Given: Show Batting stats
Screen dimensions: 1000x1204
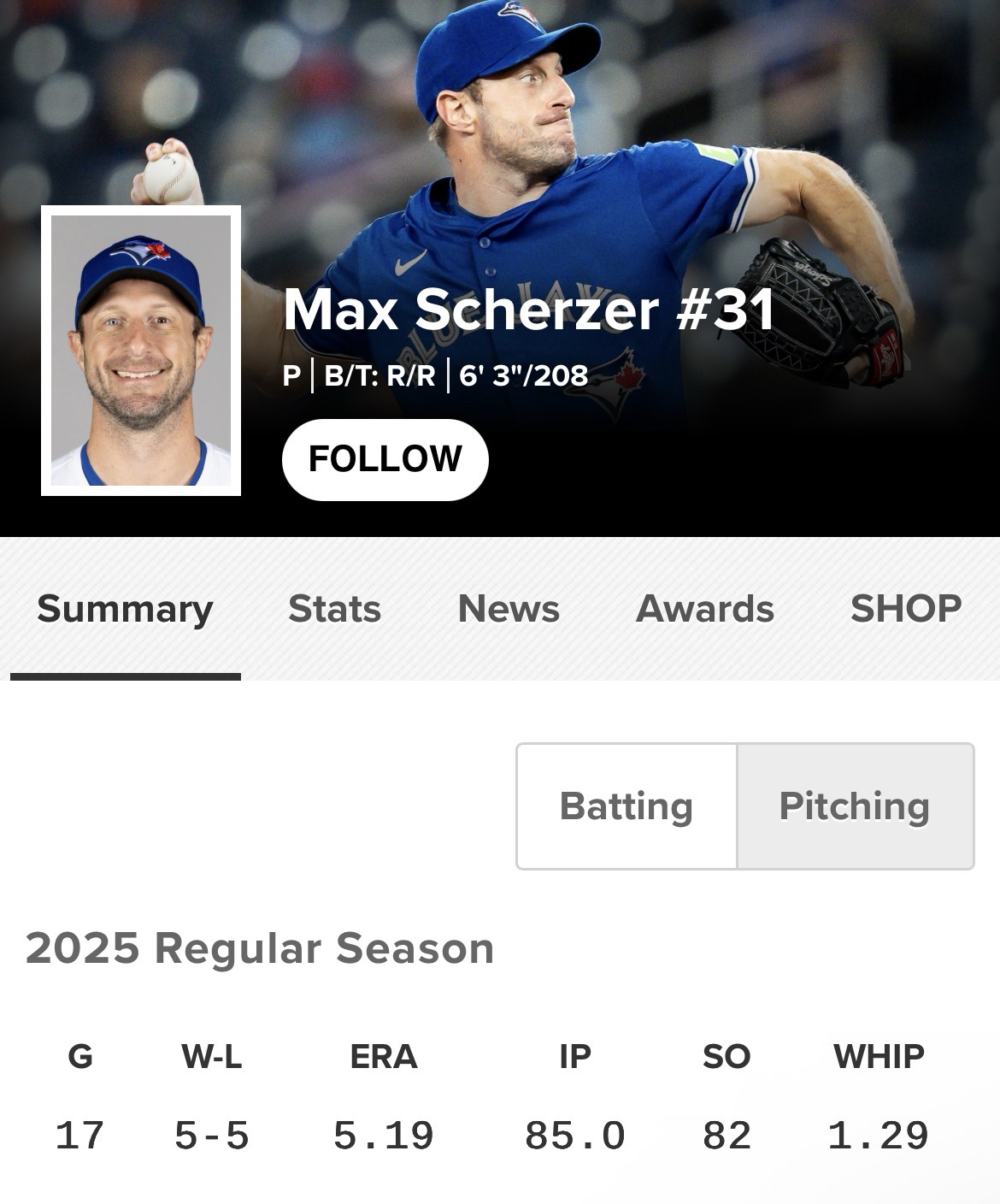Looking at the screenshot, I should (x=626, y=806).
